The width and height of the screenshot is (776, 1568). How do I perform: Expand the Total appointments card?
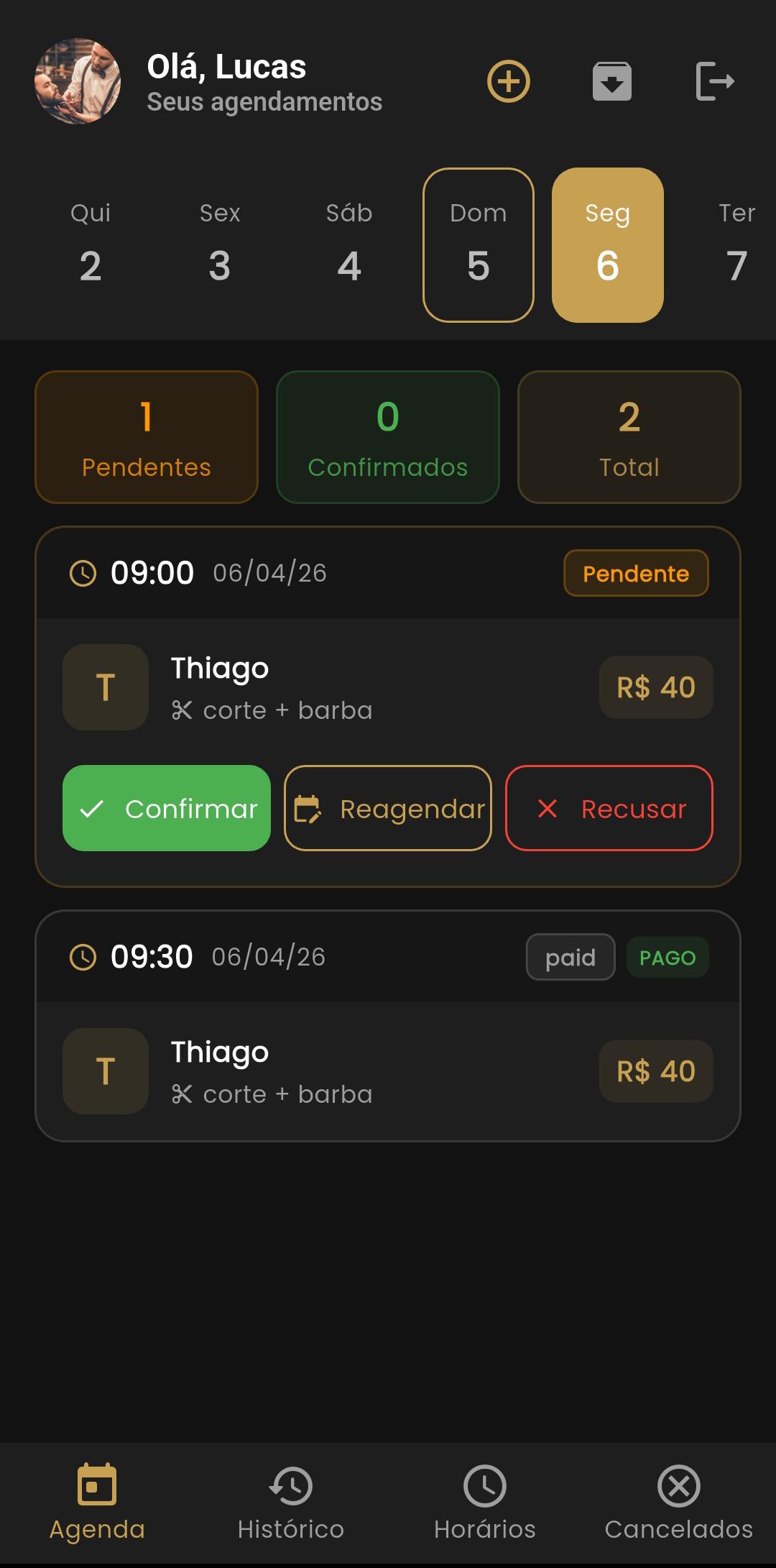click(x=629, y=436)
